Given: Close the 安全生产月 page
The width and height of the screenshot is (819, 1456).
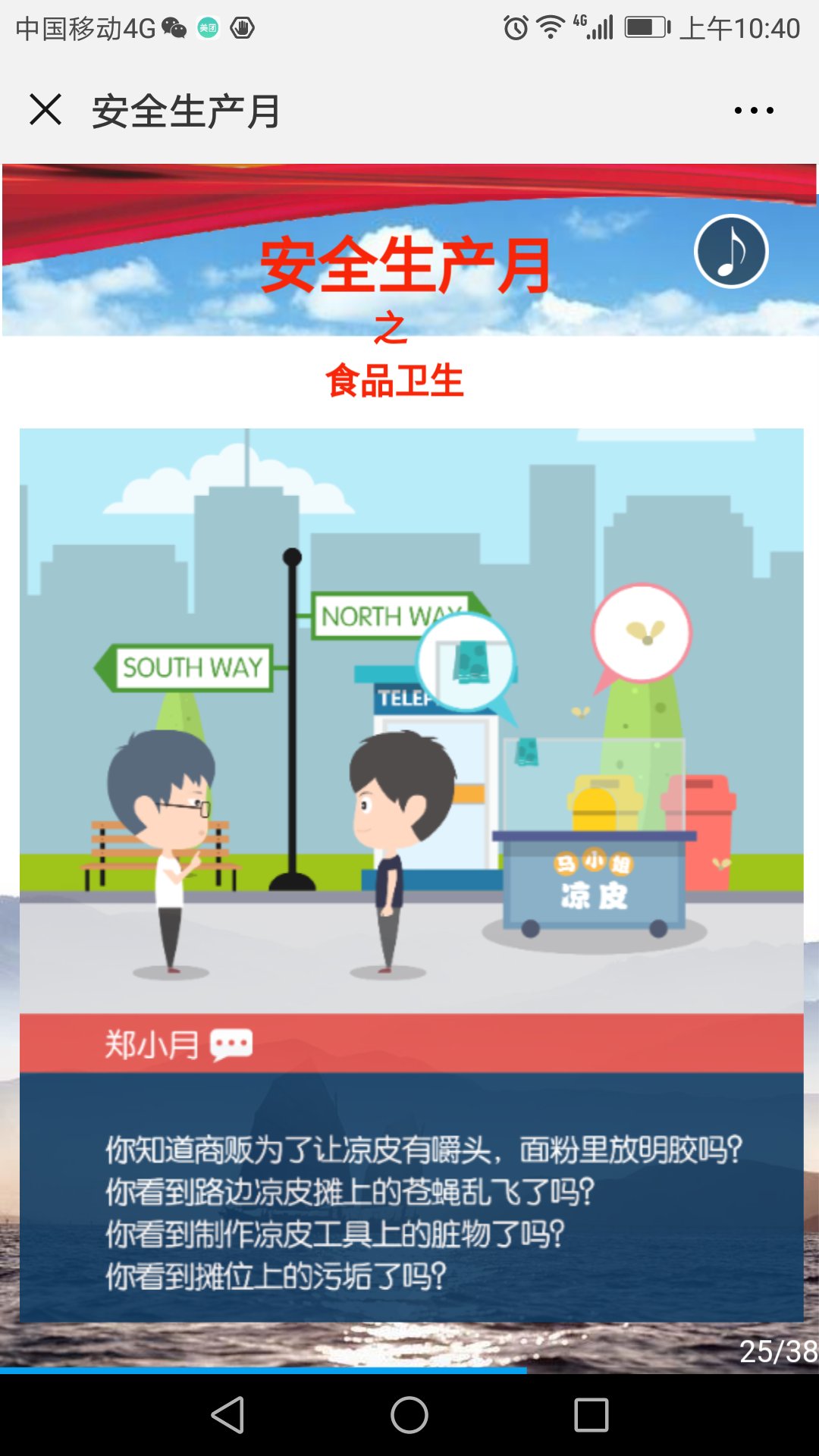Looking at the screenshot, I should 45,110.
